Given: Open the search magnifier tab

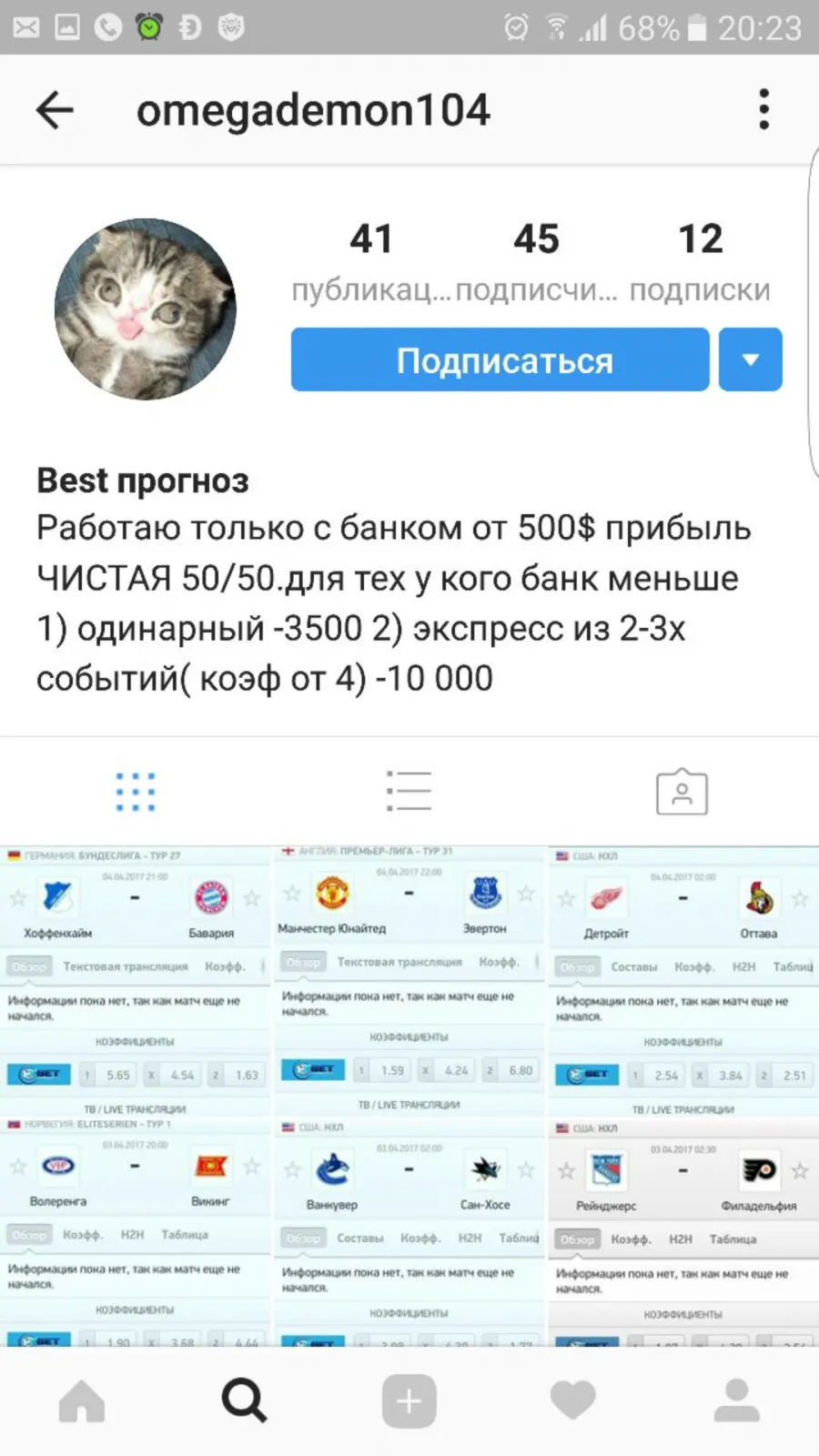Looking at the screenshot, I should point(245,1400).
